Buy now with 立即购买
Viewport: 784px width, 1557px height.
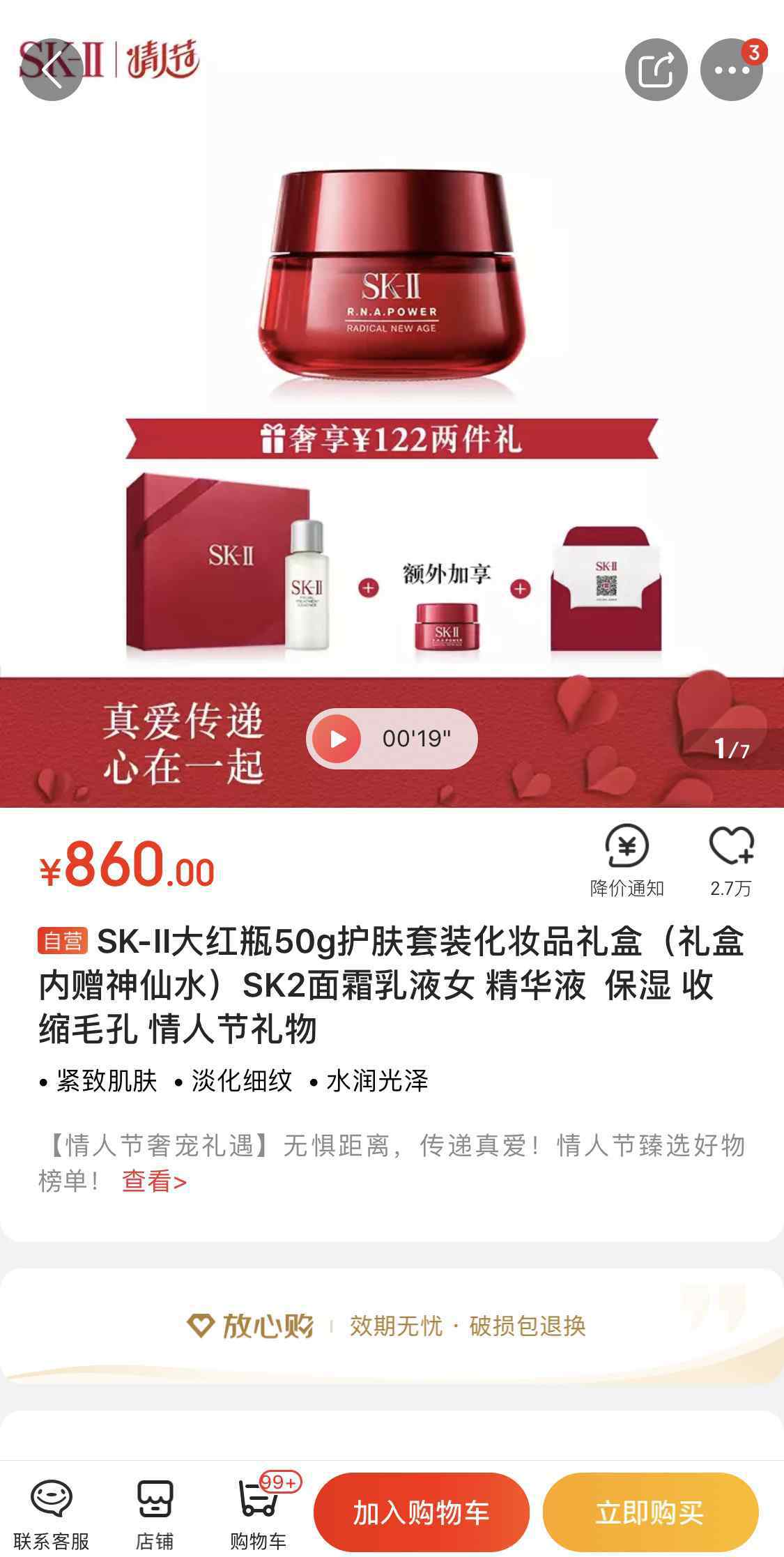(x=650, y=1512)
